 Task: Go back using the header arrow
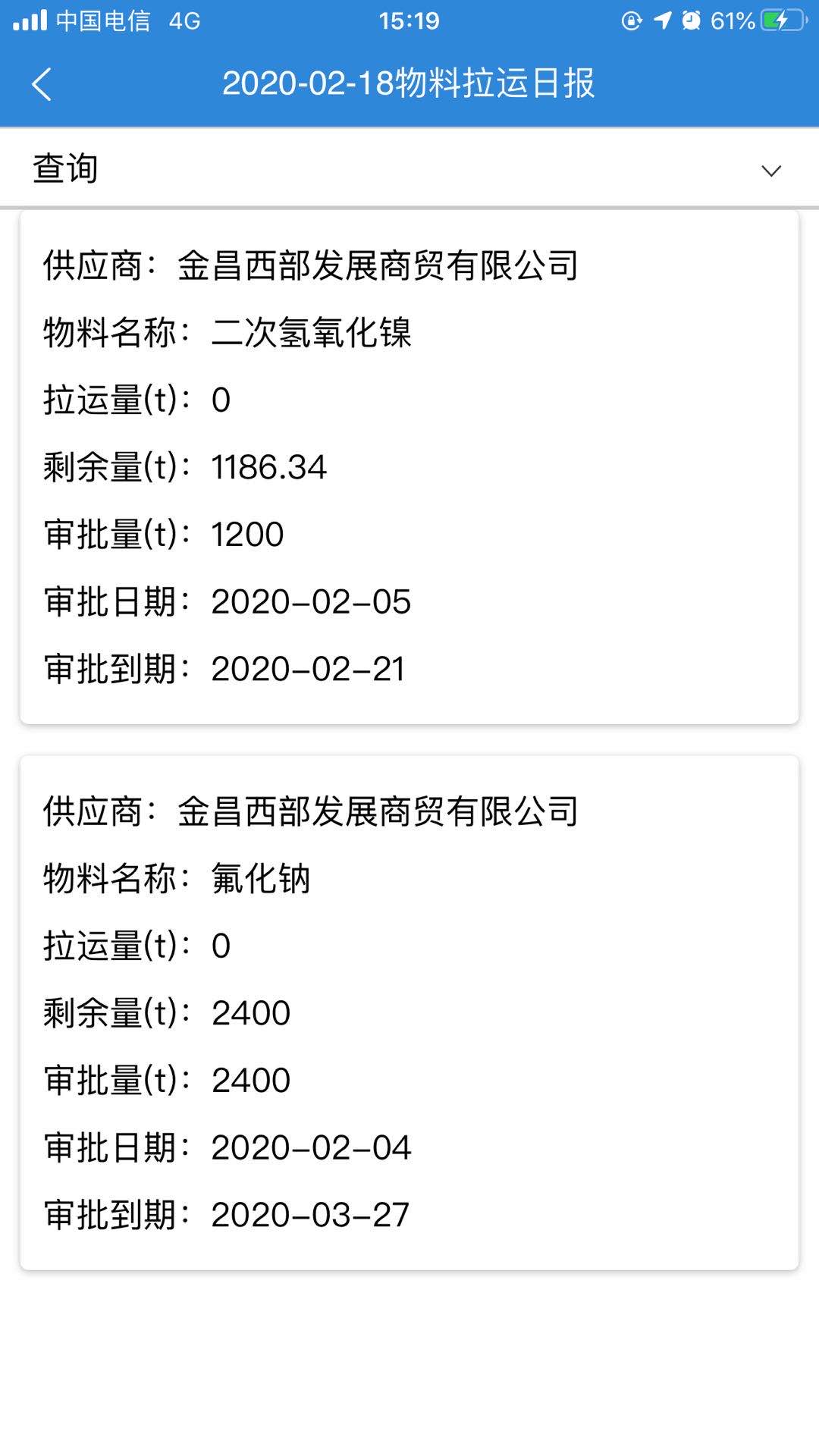pos(42,83)
